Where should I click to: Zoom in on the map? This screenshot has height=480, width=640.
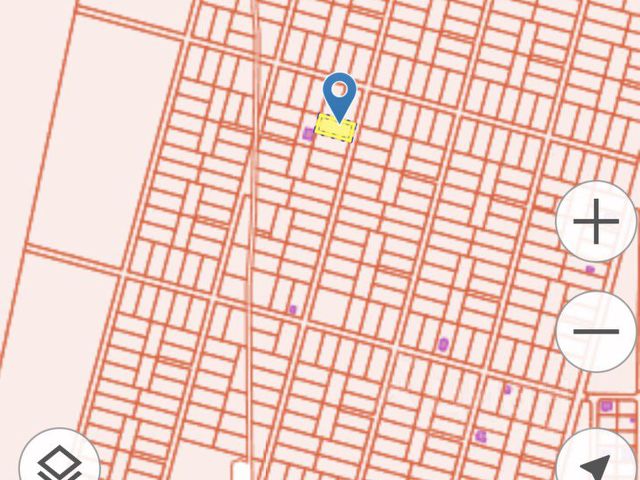coord(596,223)
